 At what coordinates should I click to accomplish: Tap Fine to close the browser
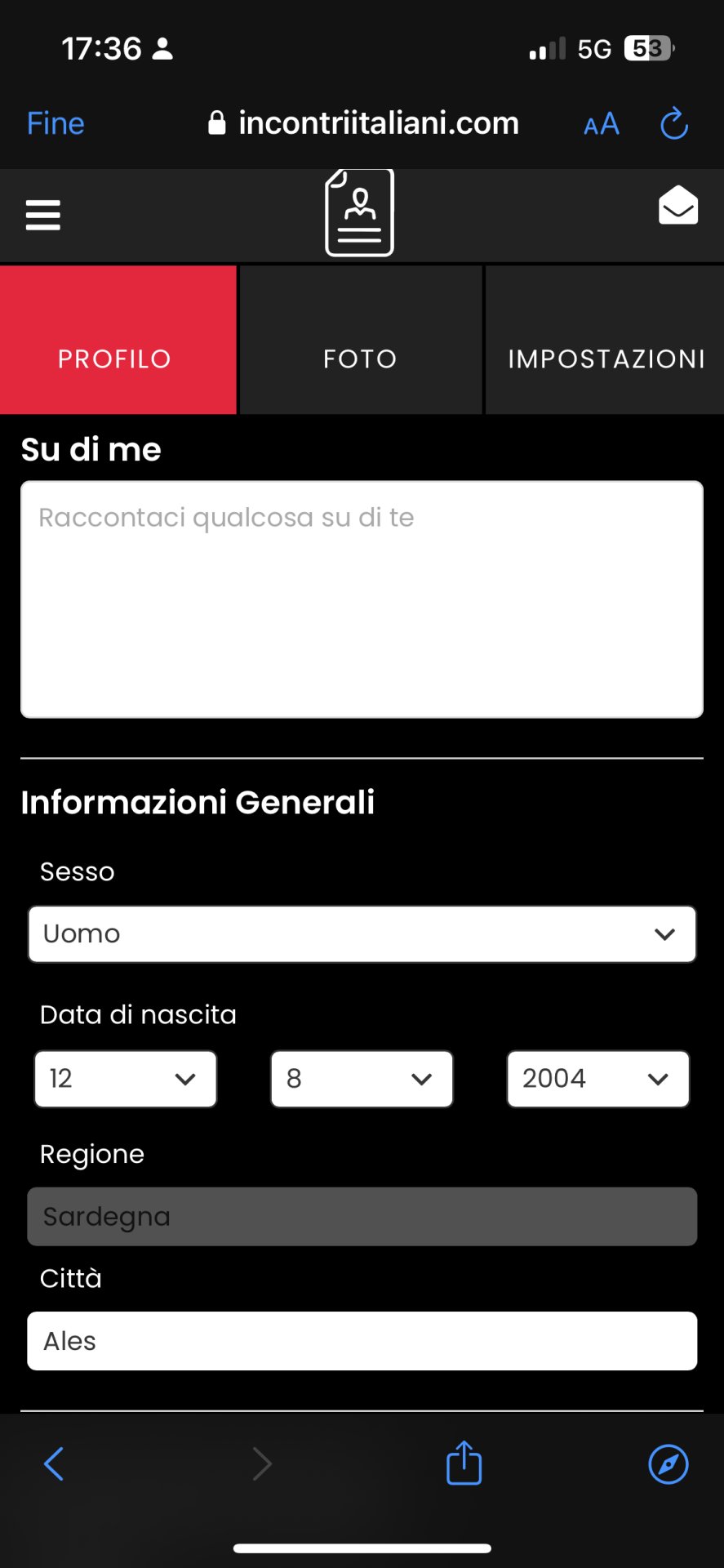pyautogui.click(x=56, y=123)
